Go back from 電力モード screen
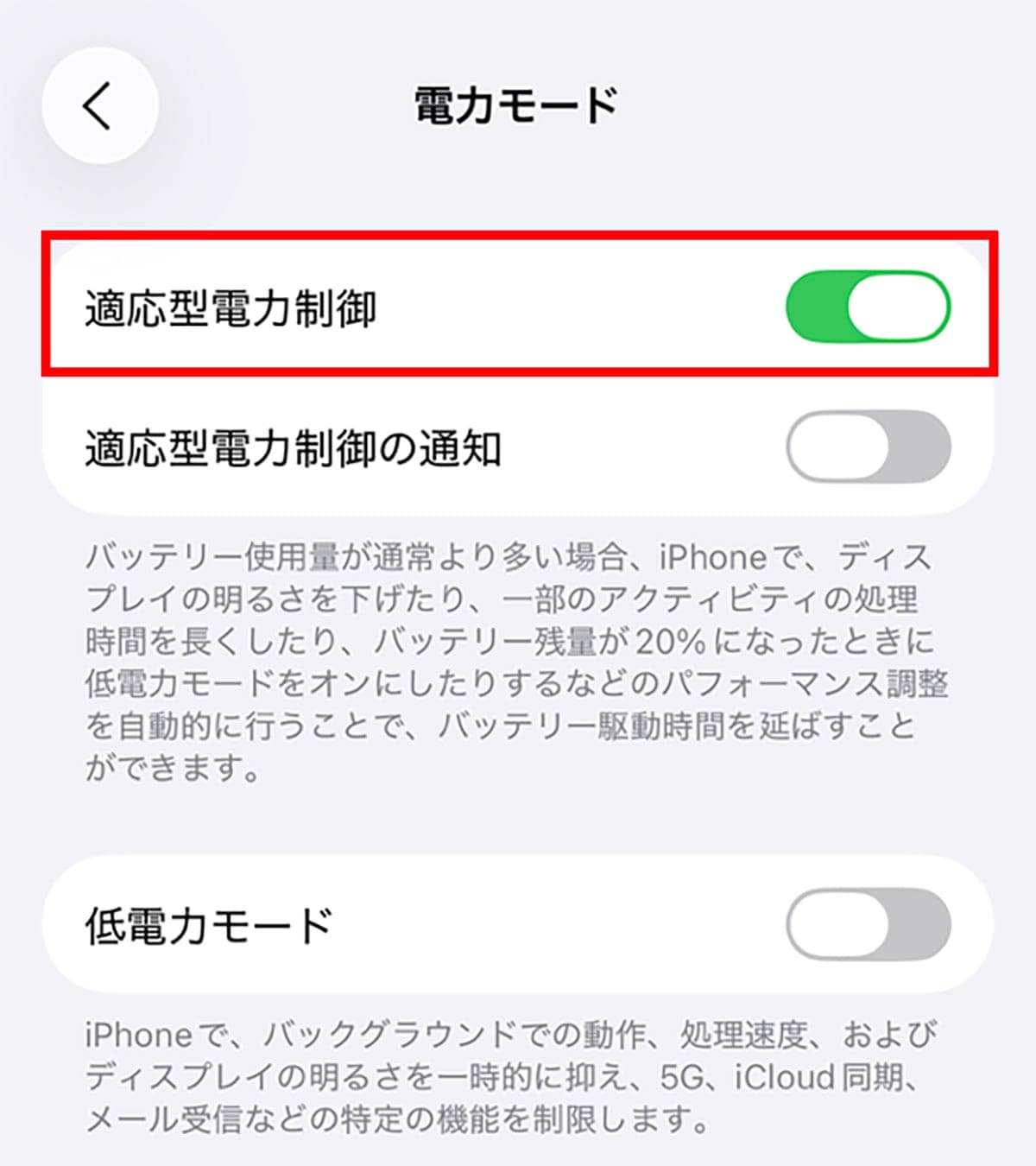Screen dimensions: 1036x1166 99,105
